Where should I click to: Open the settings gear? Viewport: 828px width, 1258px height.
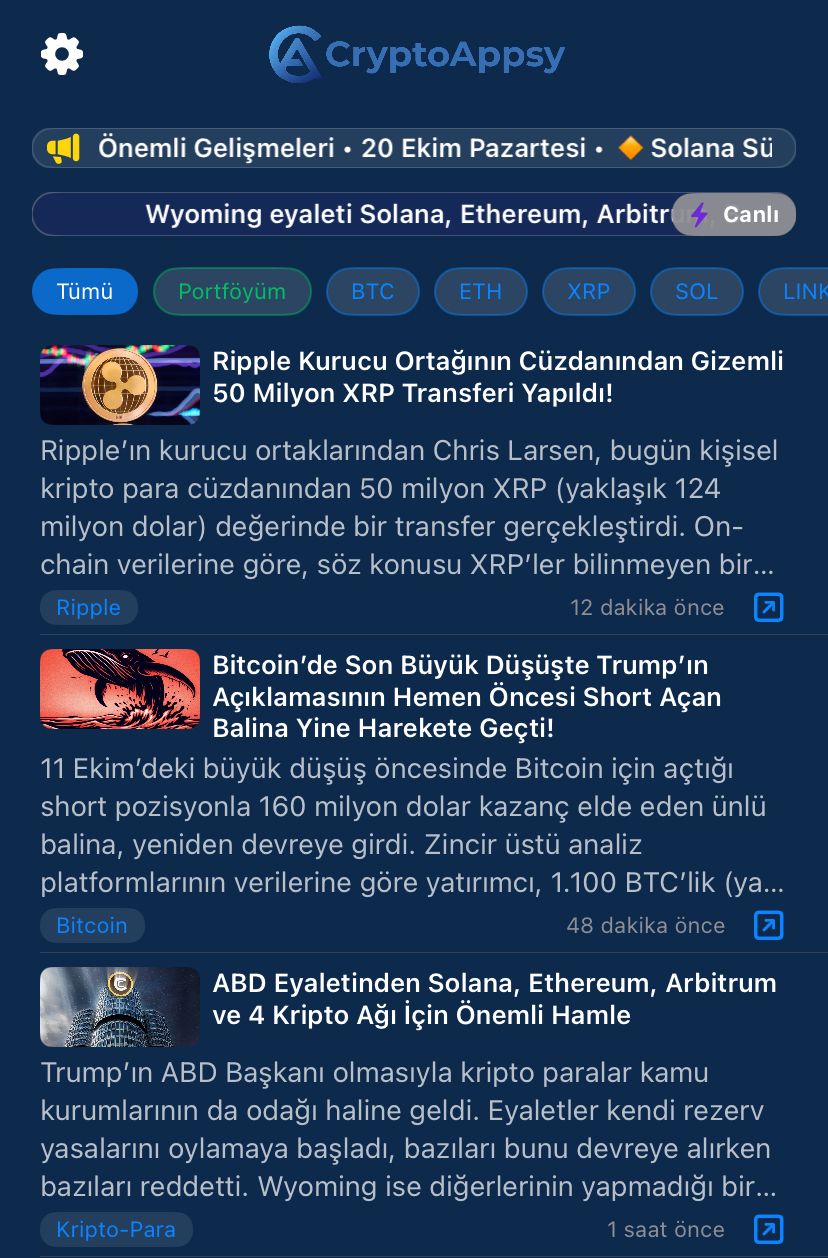tap(62, 53)
